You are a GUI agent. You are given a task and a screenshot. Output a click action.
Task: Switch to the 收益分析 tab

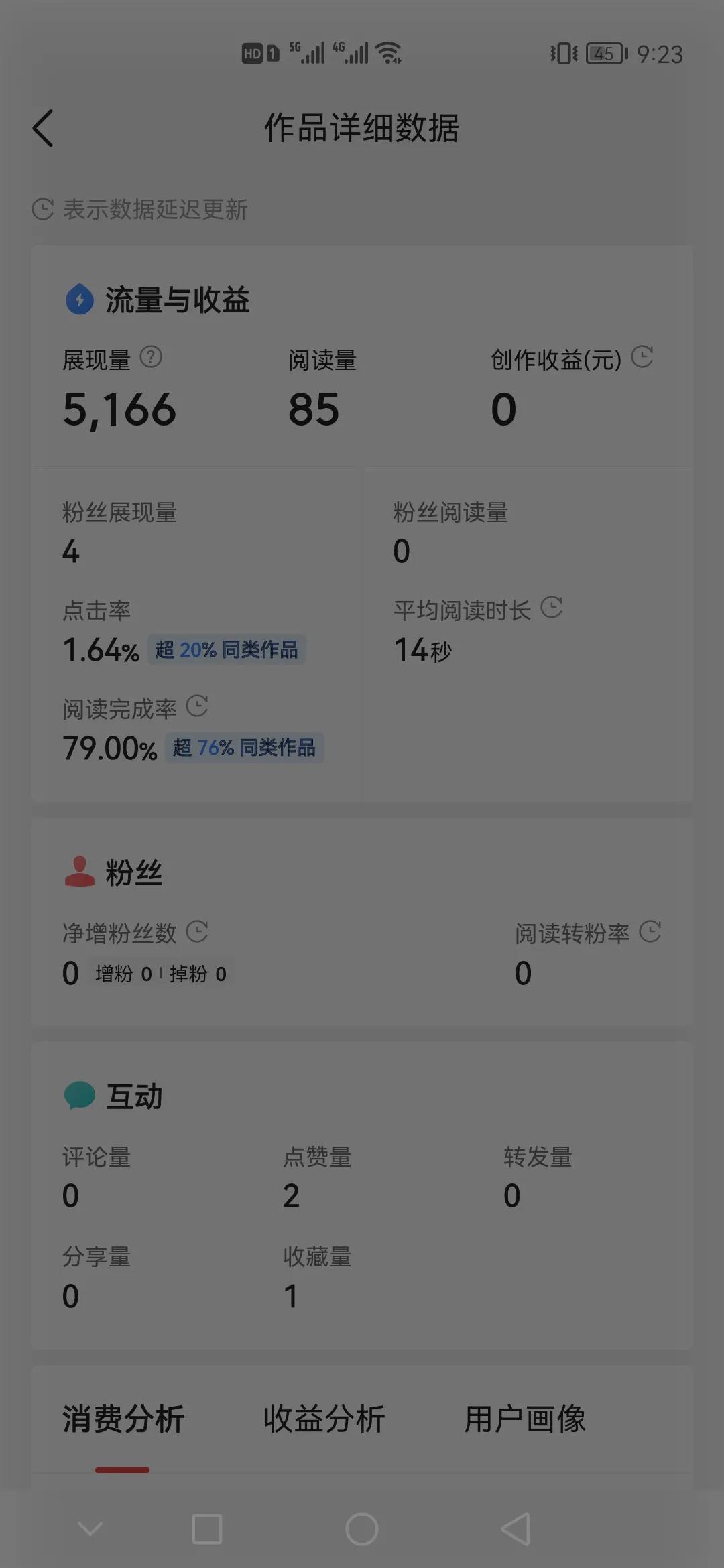[x=324, y=1418]
